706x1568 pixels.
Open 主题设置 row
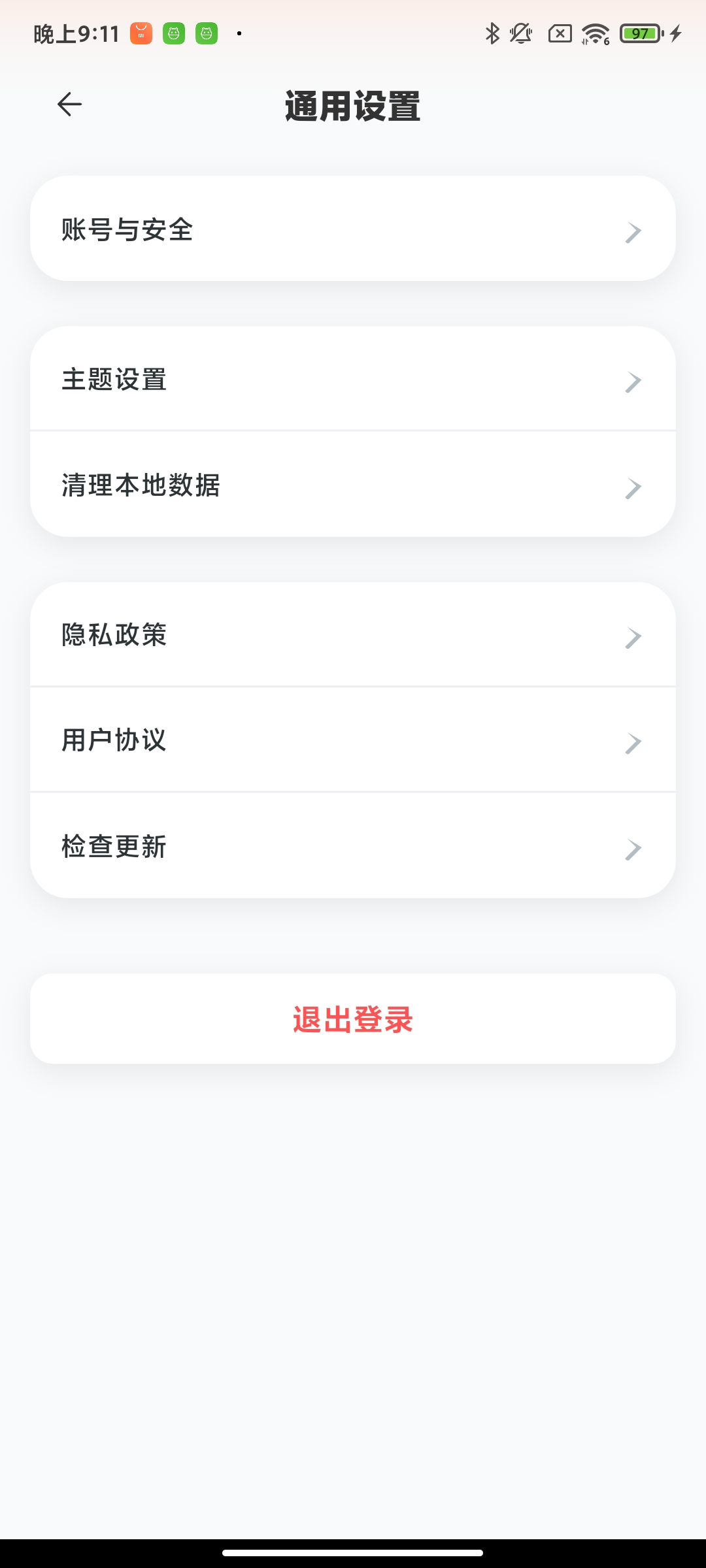click(353, 379)
